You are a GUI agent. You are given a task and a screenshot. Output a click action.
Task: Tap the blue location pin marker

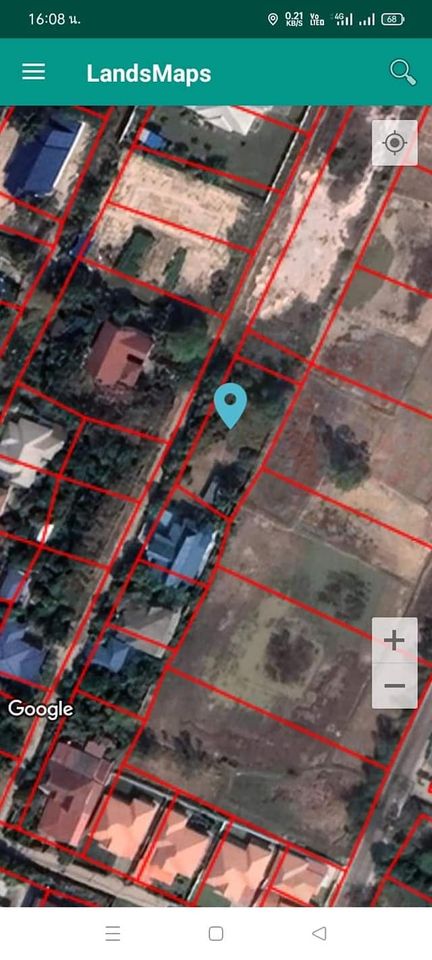pyautogui.click(x=231, y=405)
